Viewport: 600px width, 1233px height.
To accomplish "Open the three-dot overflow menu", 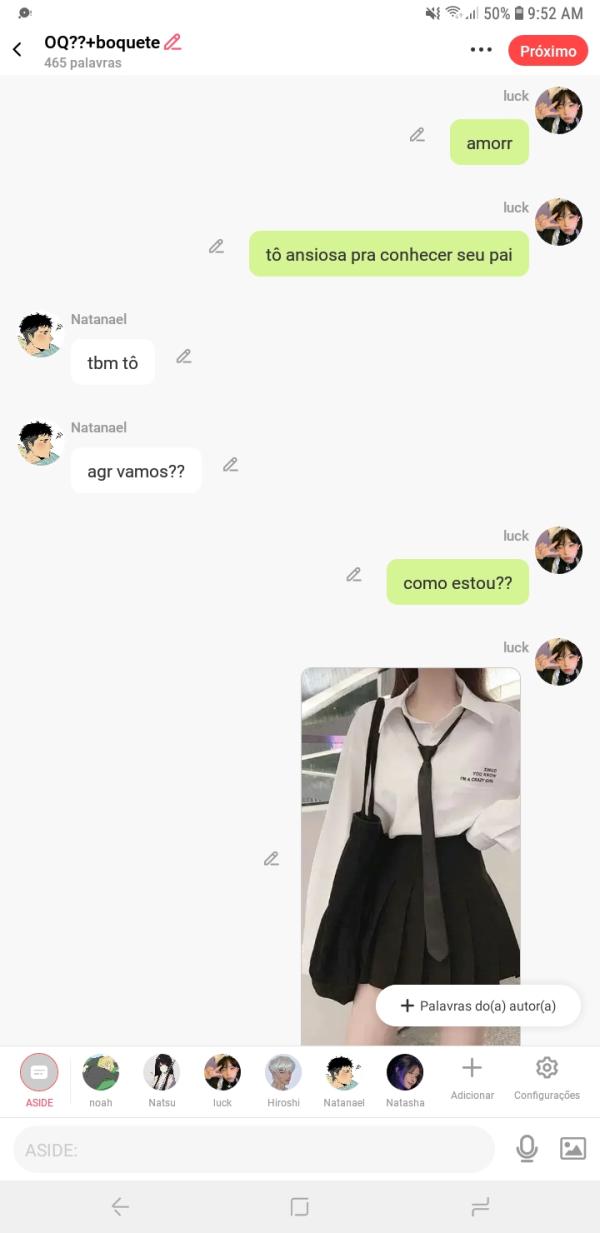I will [481, 50].
